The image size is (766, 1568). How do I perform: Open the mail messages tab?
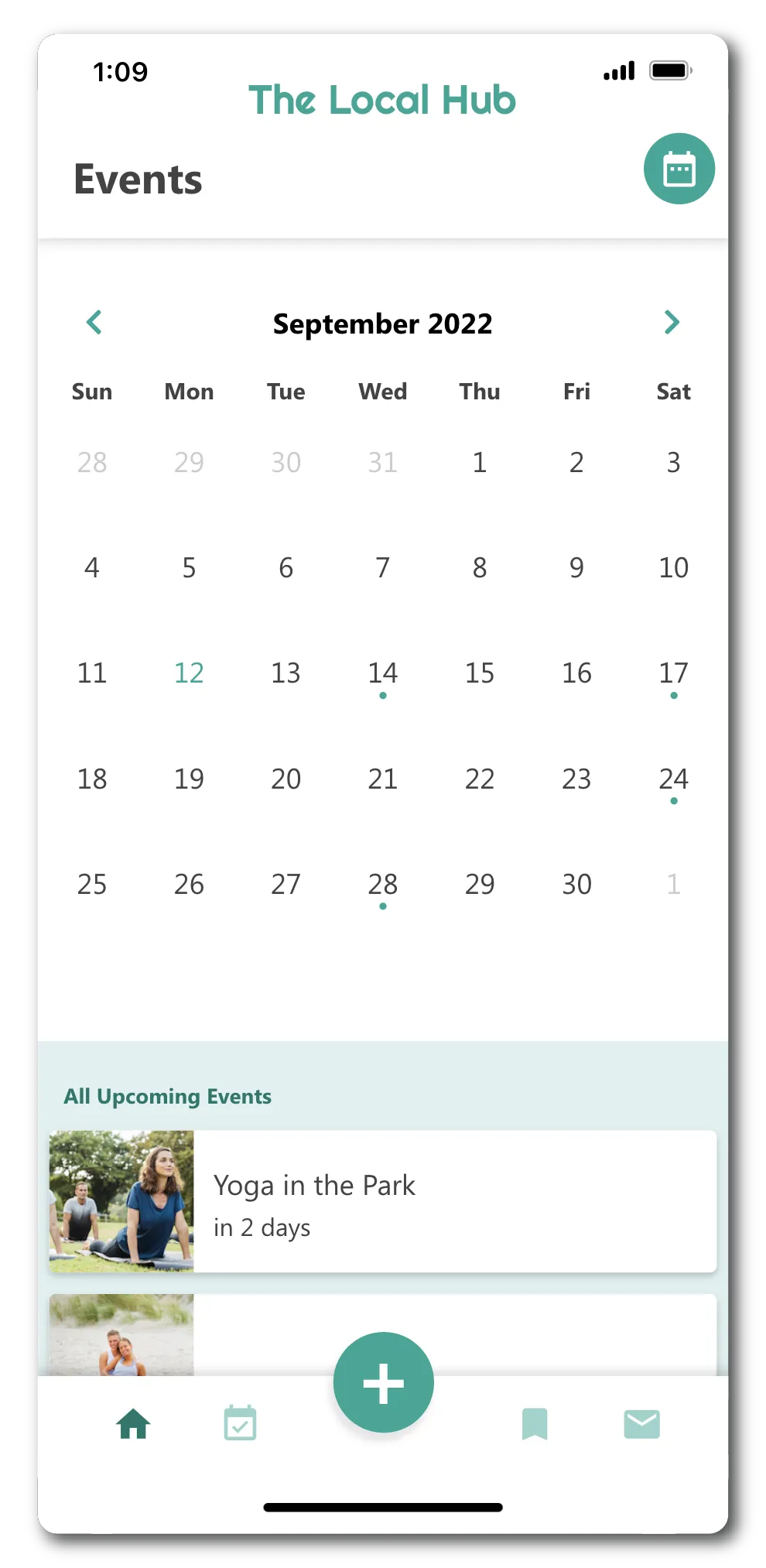[x=641, y=1423]
